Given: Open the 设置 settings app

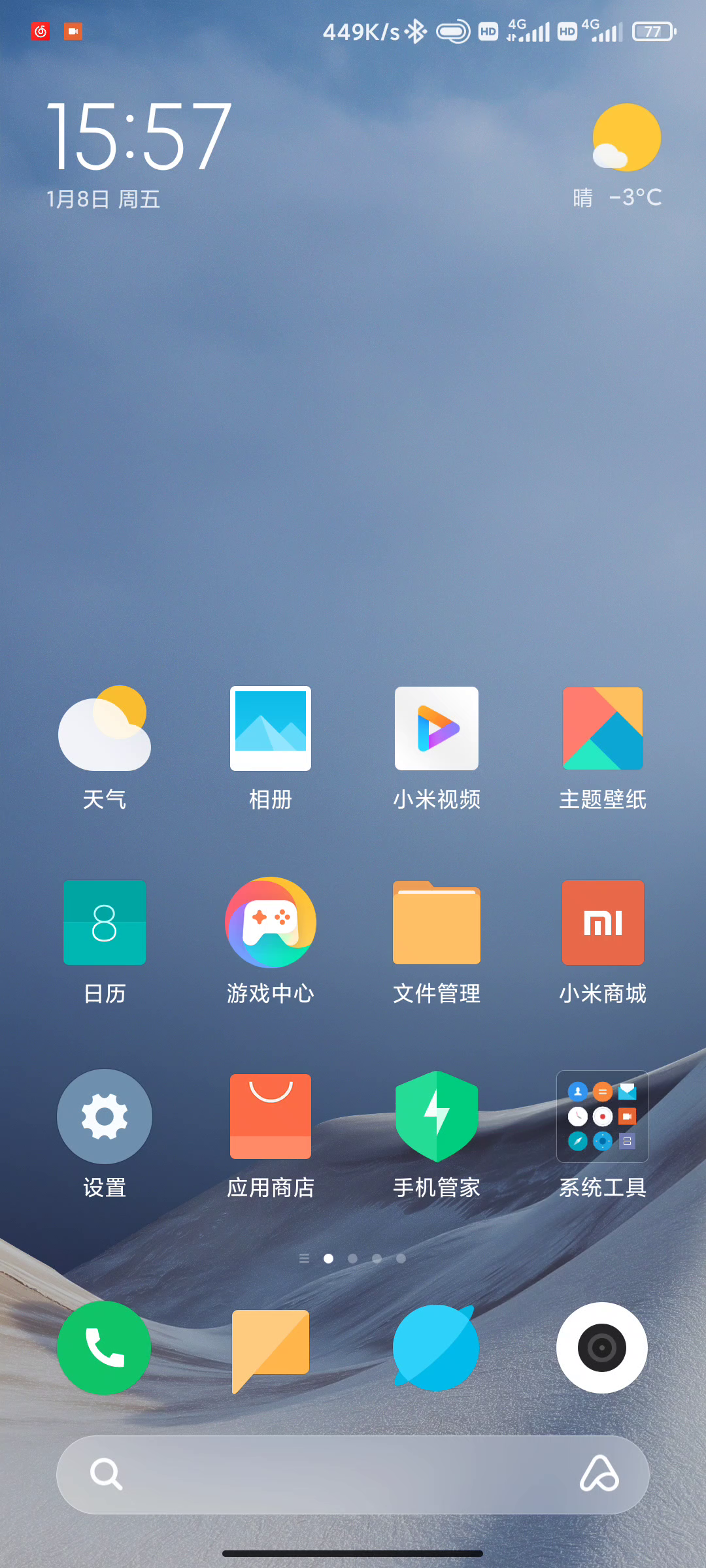Looking at the screenshot, I should [x=104, y=1117].
